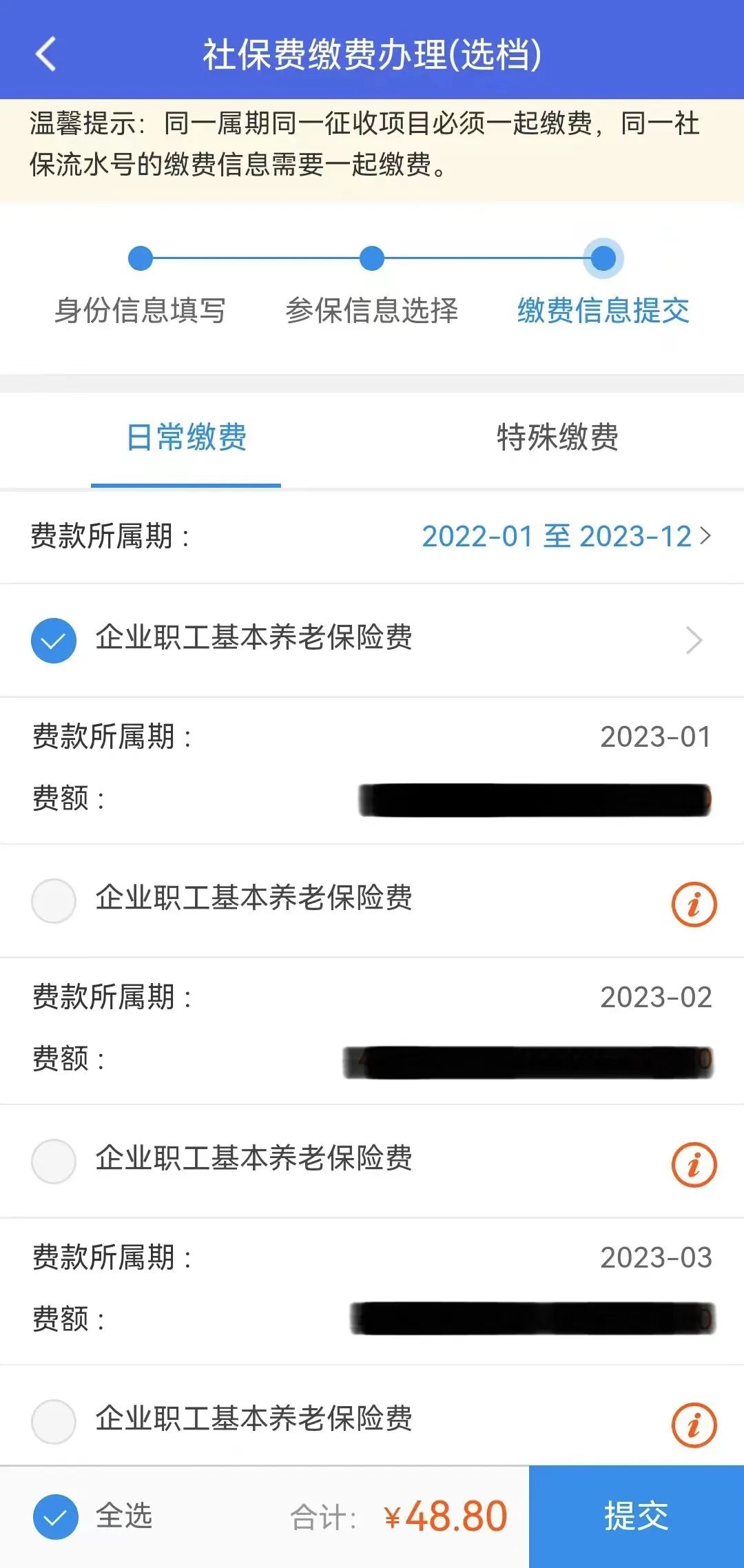The image size is (744, 1568).
Task: Select the 日常缴费 tab
Action: 186,437
